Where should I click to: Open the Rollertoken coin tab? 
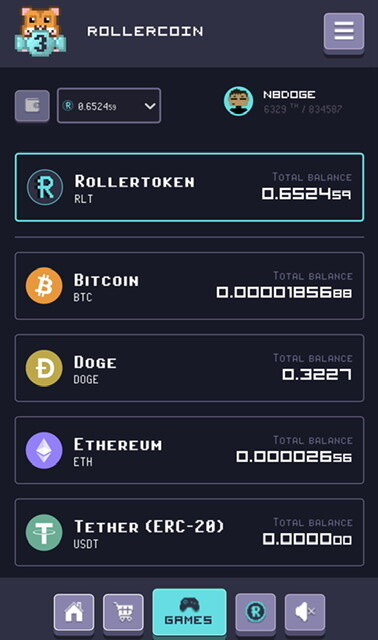(x=256, y=613)
